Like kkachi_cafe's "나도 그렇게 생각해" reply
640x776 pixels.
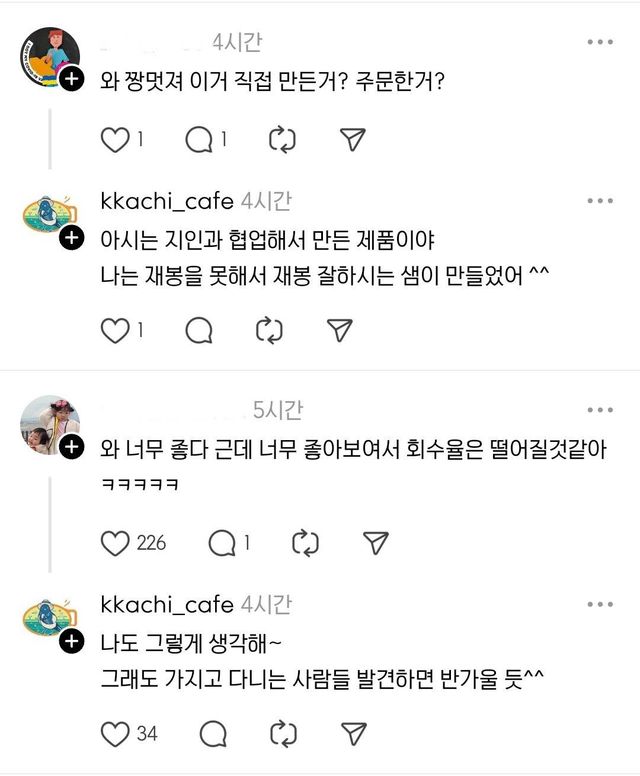[115, 734]
